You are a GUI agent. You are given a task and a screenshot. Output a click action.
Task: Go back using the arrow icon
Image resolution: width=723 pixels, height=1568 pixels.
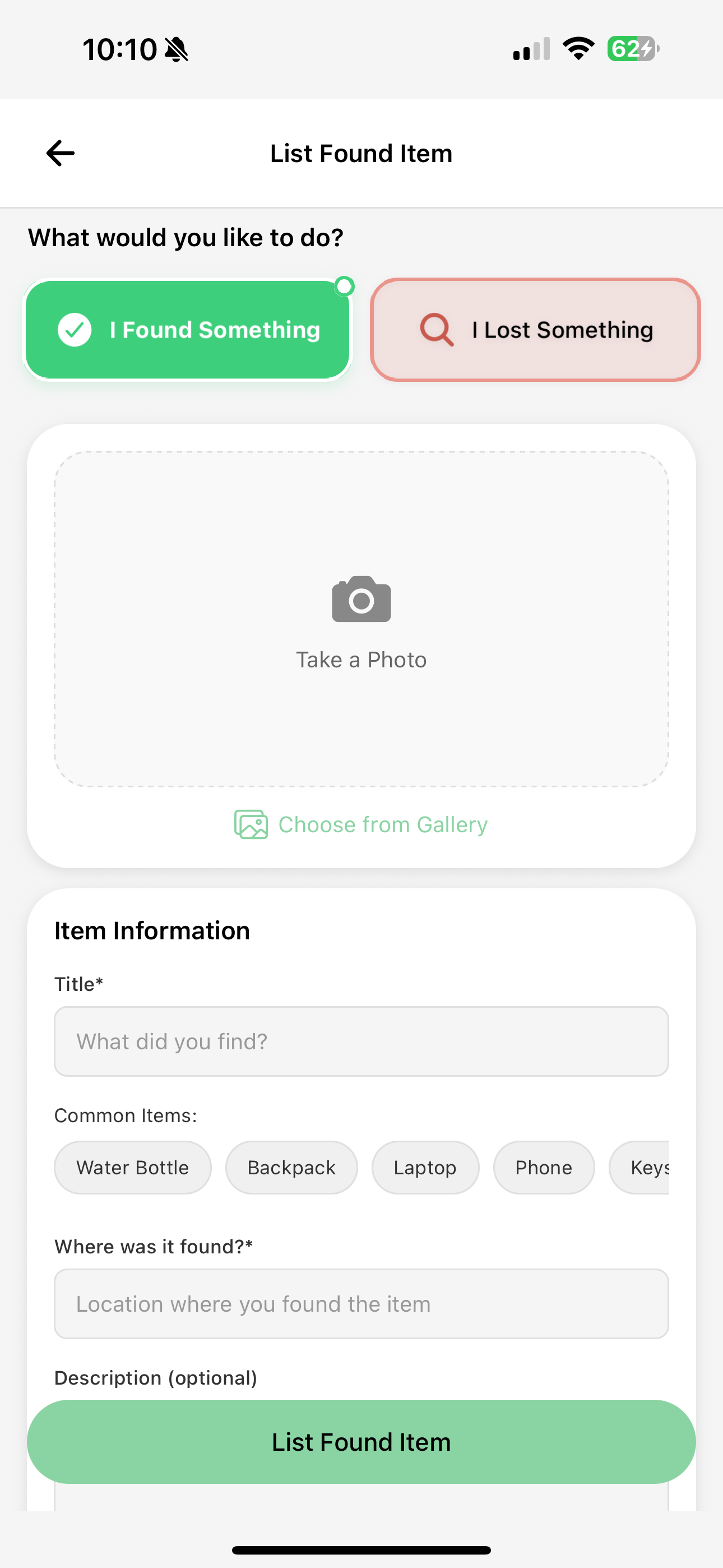pos(61,153)
